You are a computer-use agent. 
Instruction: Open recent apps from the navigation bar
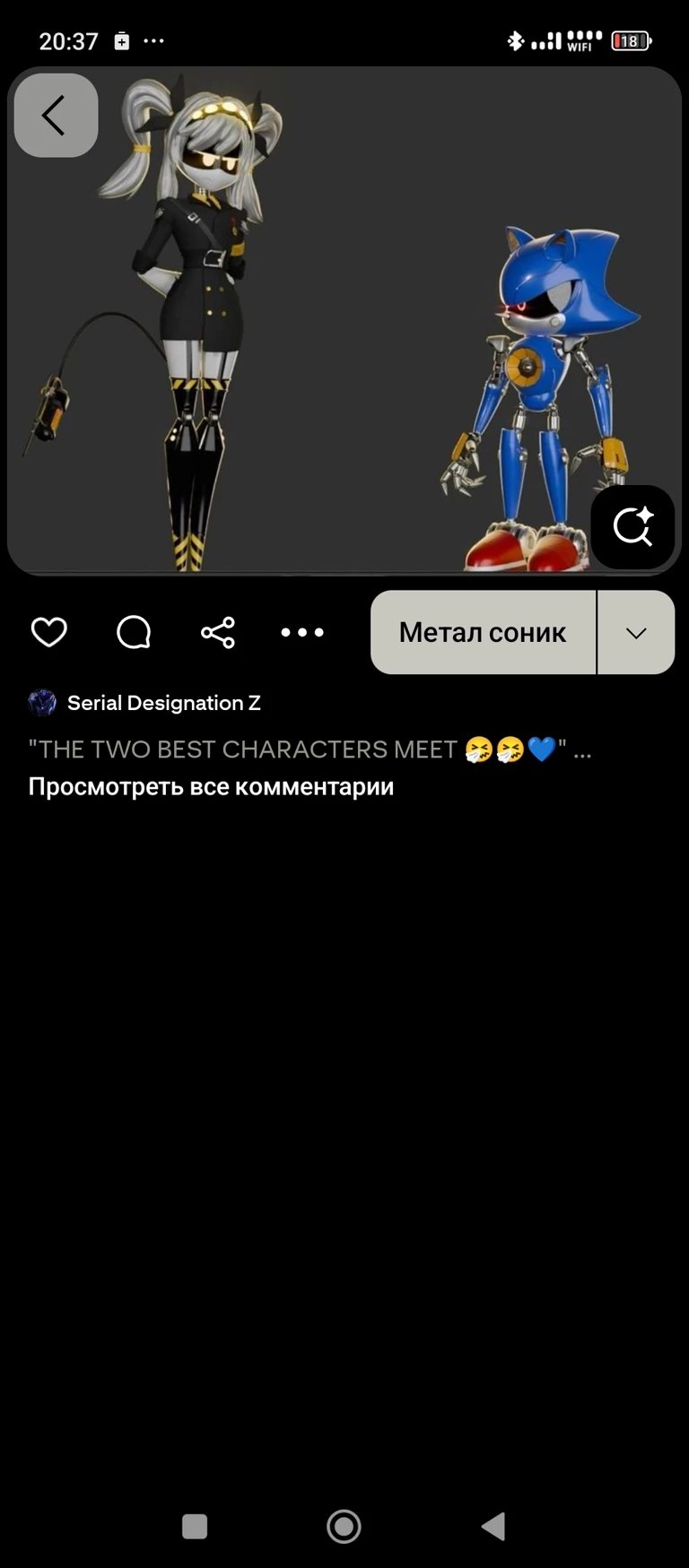(x=195, y=1526)
